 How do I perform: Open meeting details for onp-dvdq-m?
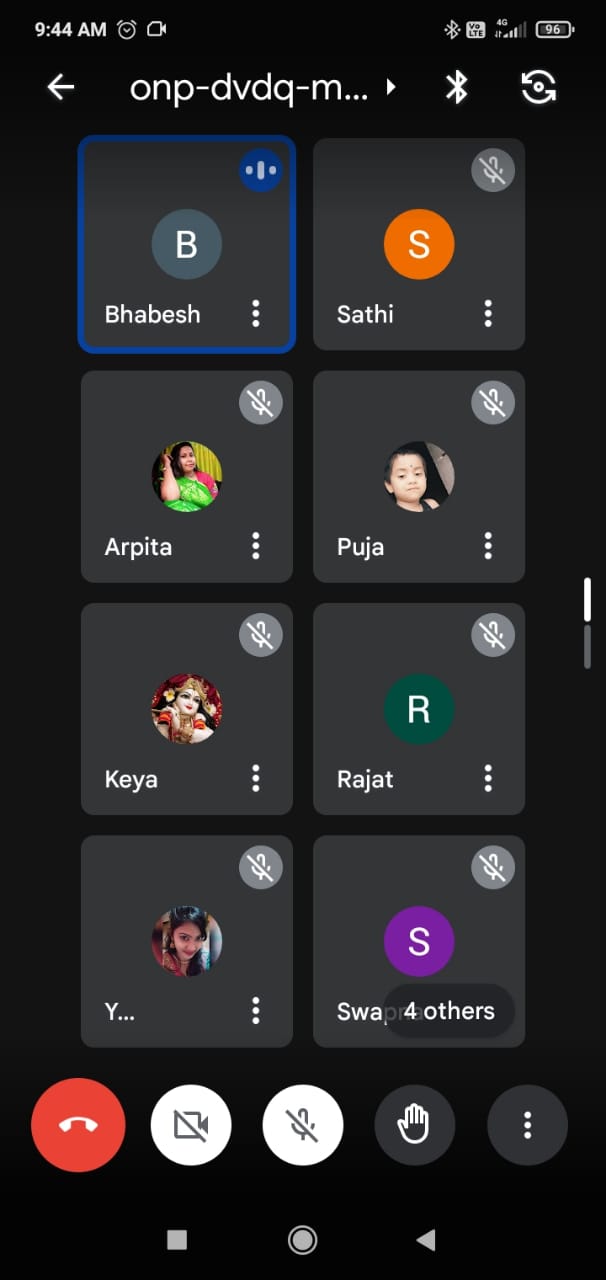262,88
